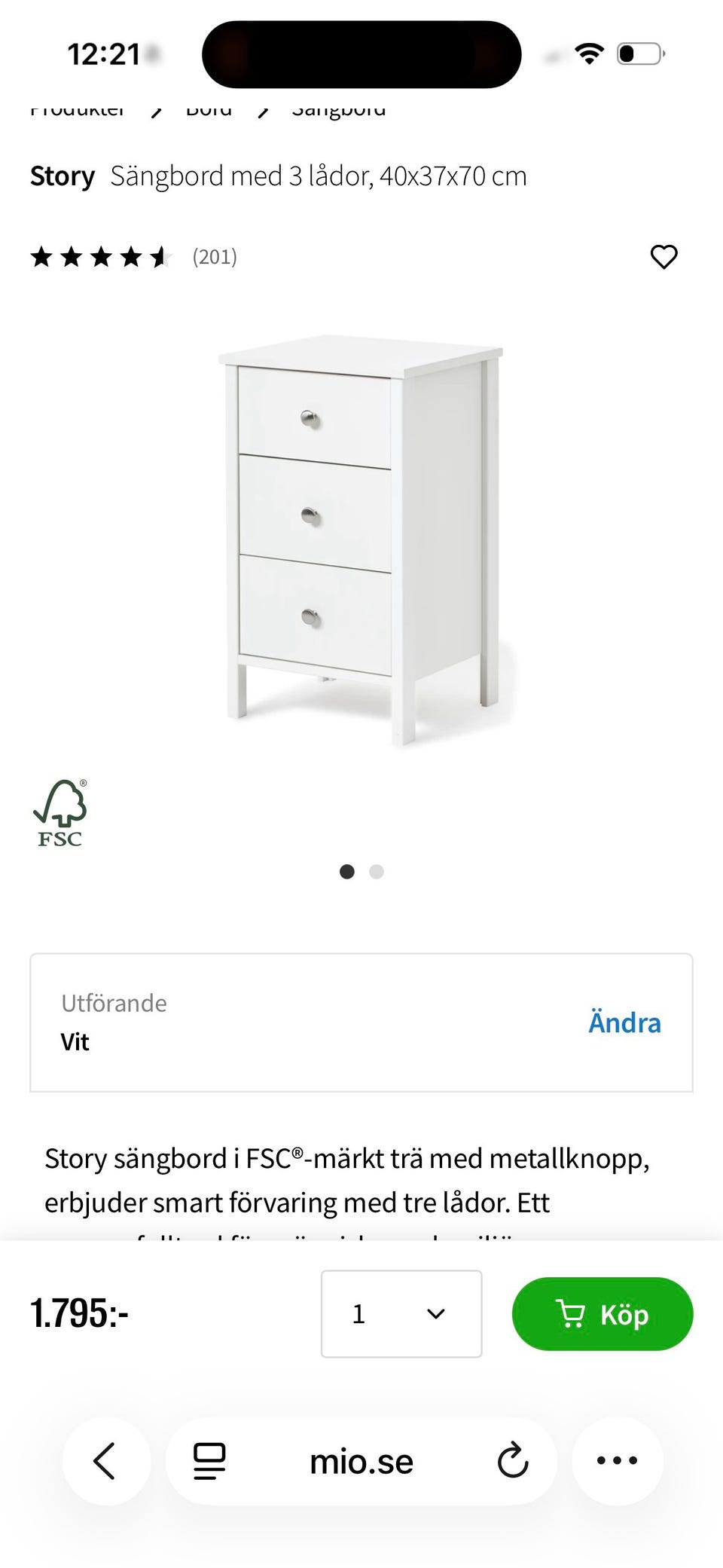Image resolution: width=723 pixels, height=1568 pixels.
Task: Select the second carousel dot to switch image
Action: (x=376, y=871)
